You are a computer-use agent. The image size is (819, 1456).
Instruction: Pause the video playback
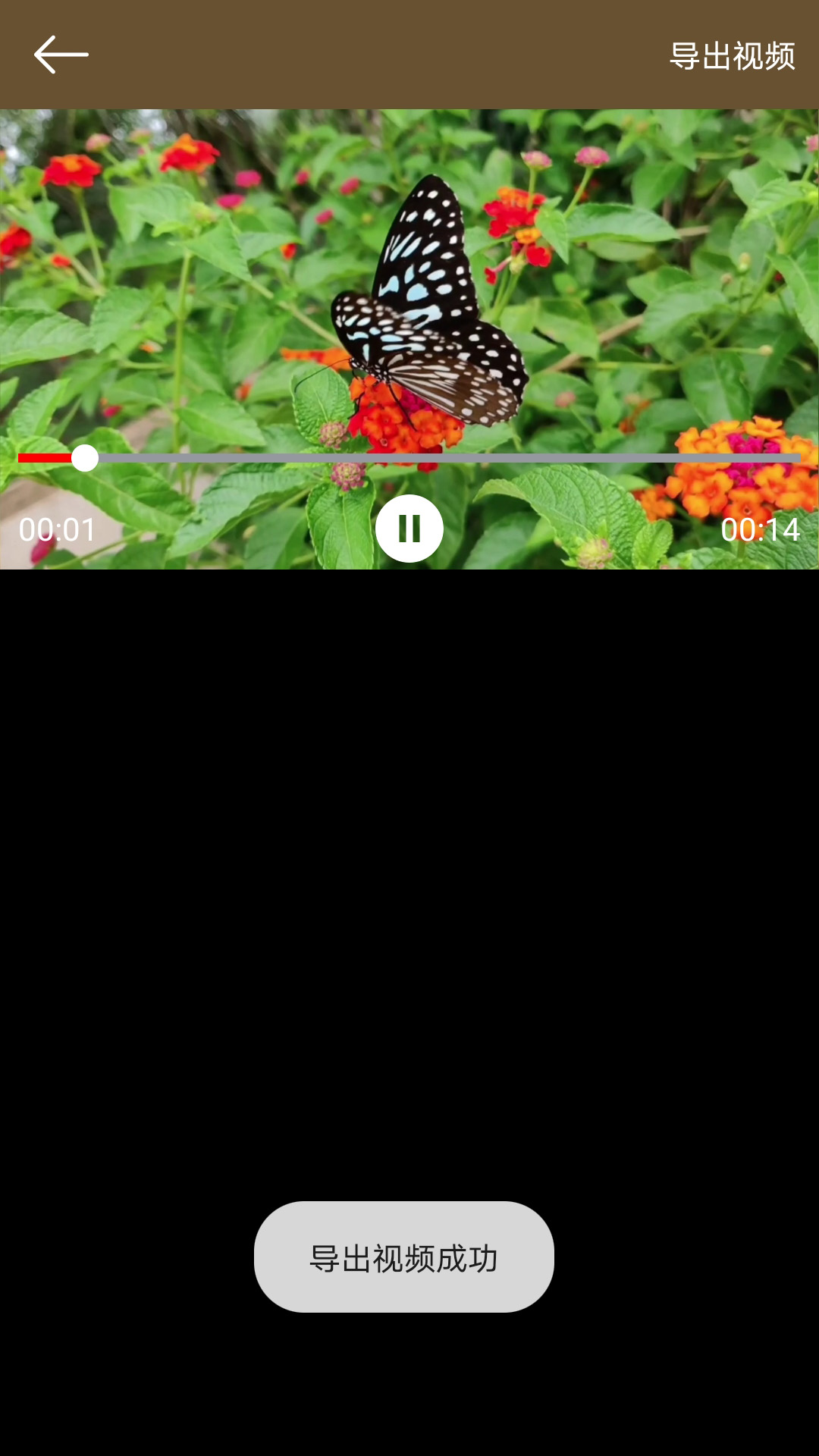409,529
